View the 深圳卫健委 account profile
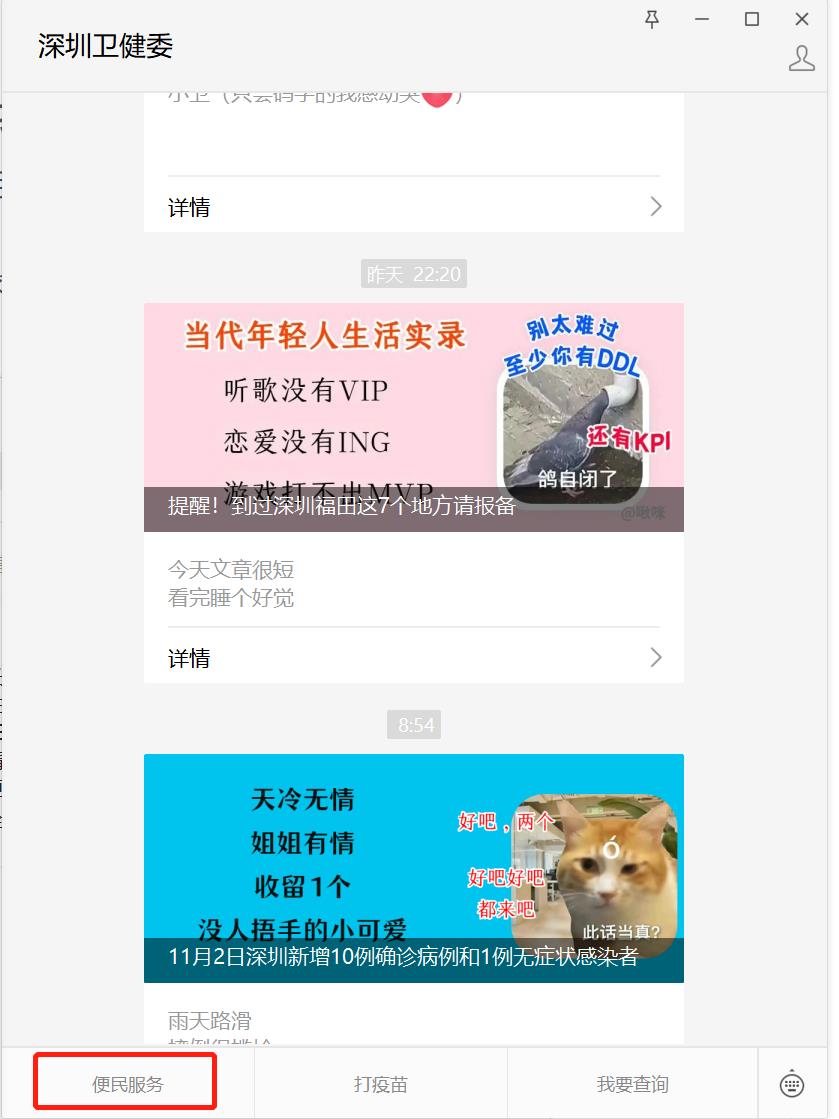The image size is (839, 1119). (801, 58)
